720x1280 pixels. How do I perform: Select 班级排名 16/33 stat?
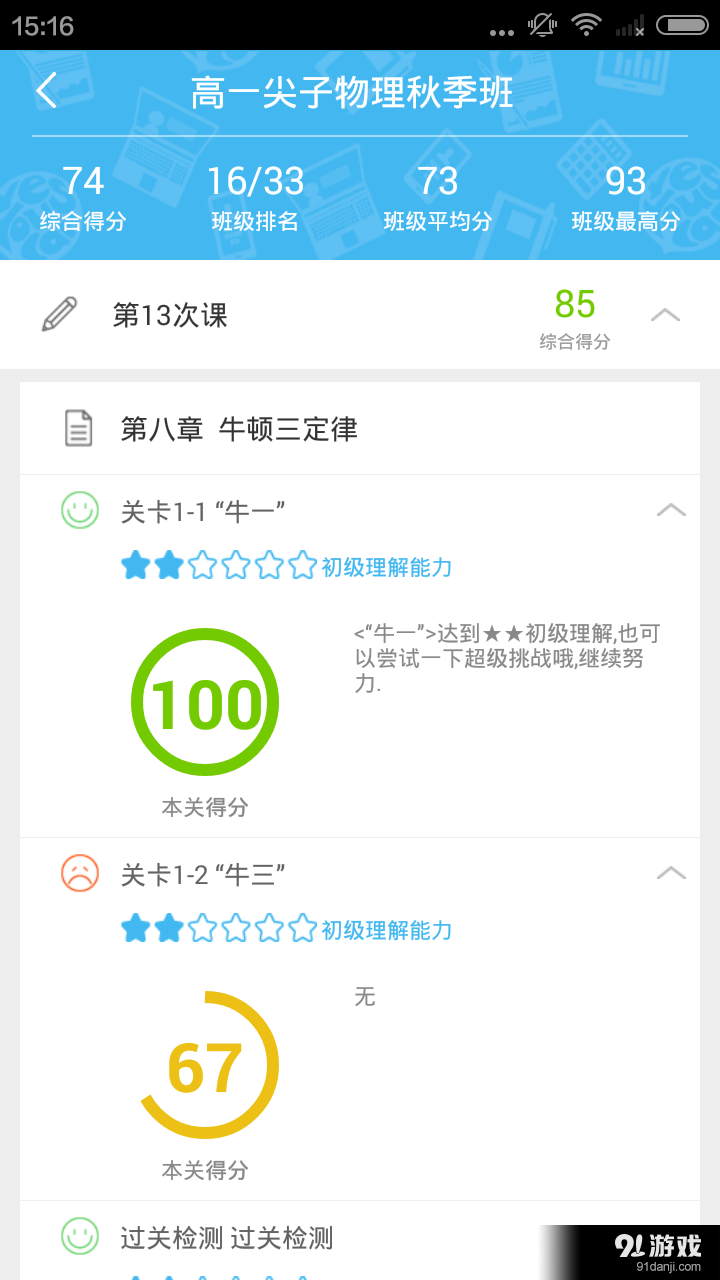point(255,195)
